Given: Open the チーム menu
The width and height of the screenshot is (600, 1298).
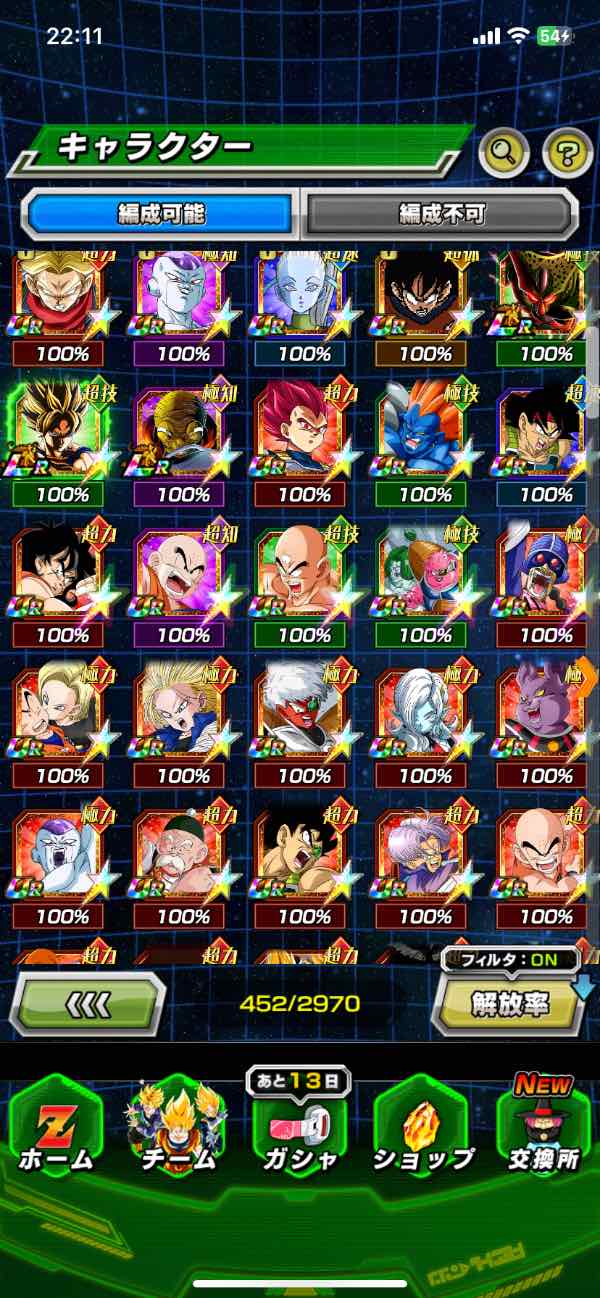Looking at the screenshot, I should [177, 1130].
